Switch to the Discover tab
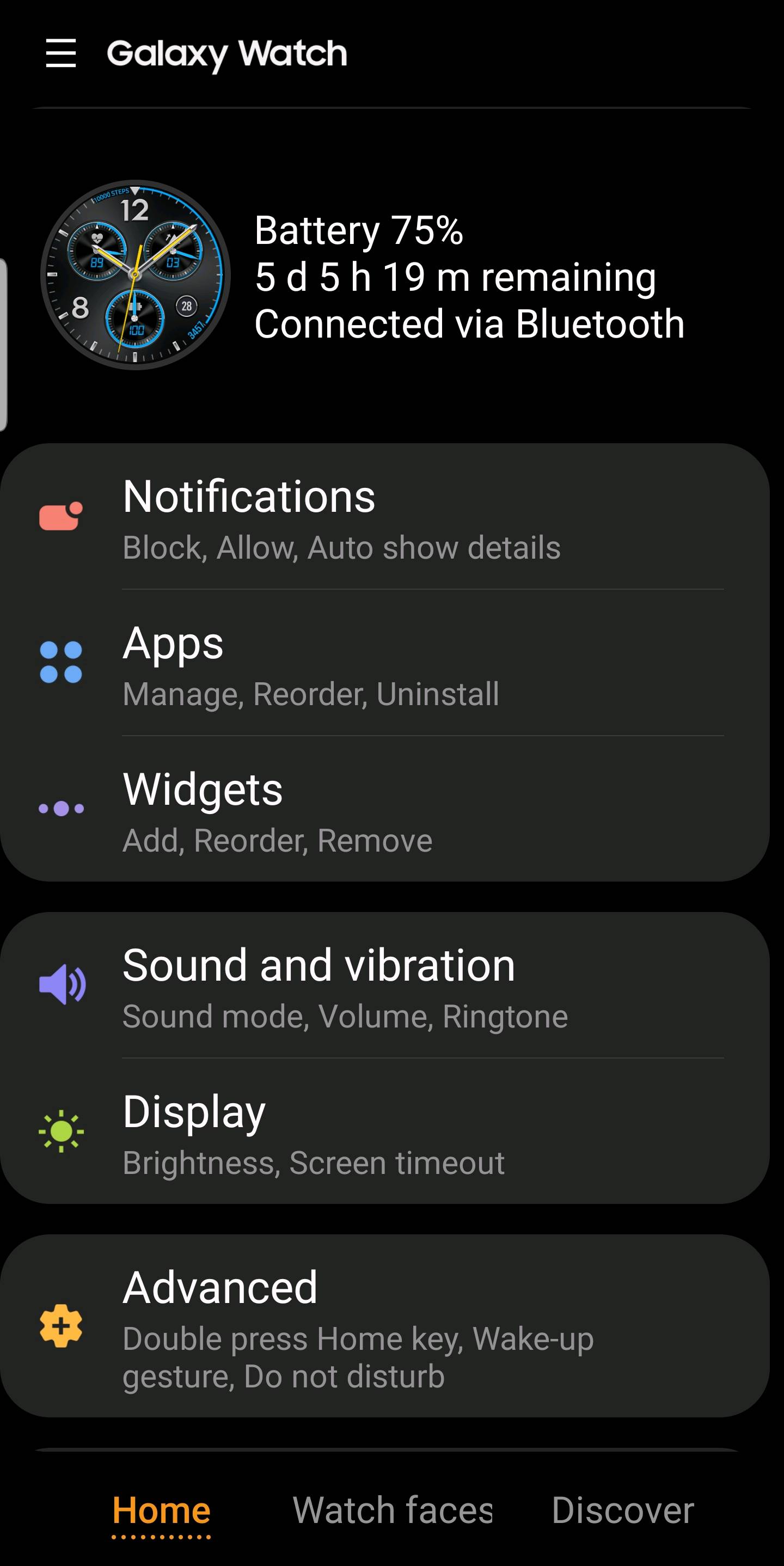This screenshot has height=1566, width=784. coord(622,1512)
